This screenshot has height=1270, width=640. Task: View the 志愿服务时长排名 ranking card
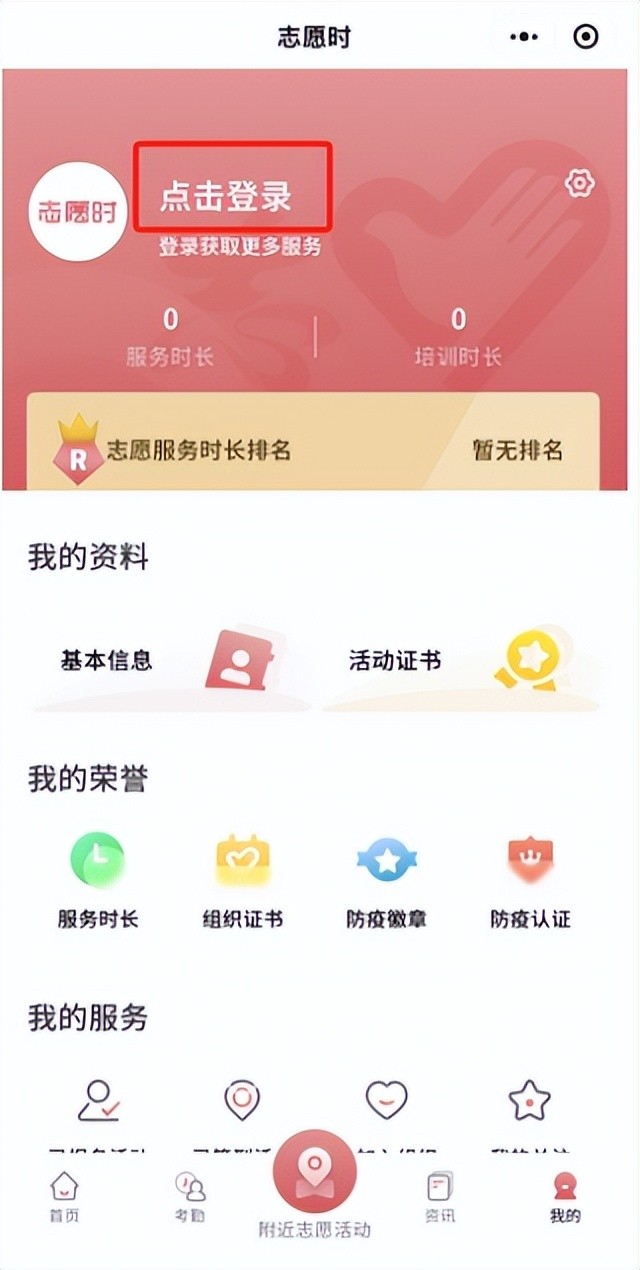click(312, 450)
